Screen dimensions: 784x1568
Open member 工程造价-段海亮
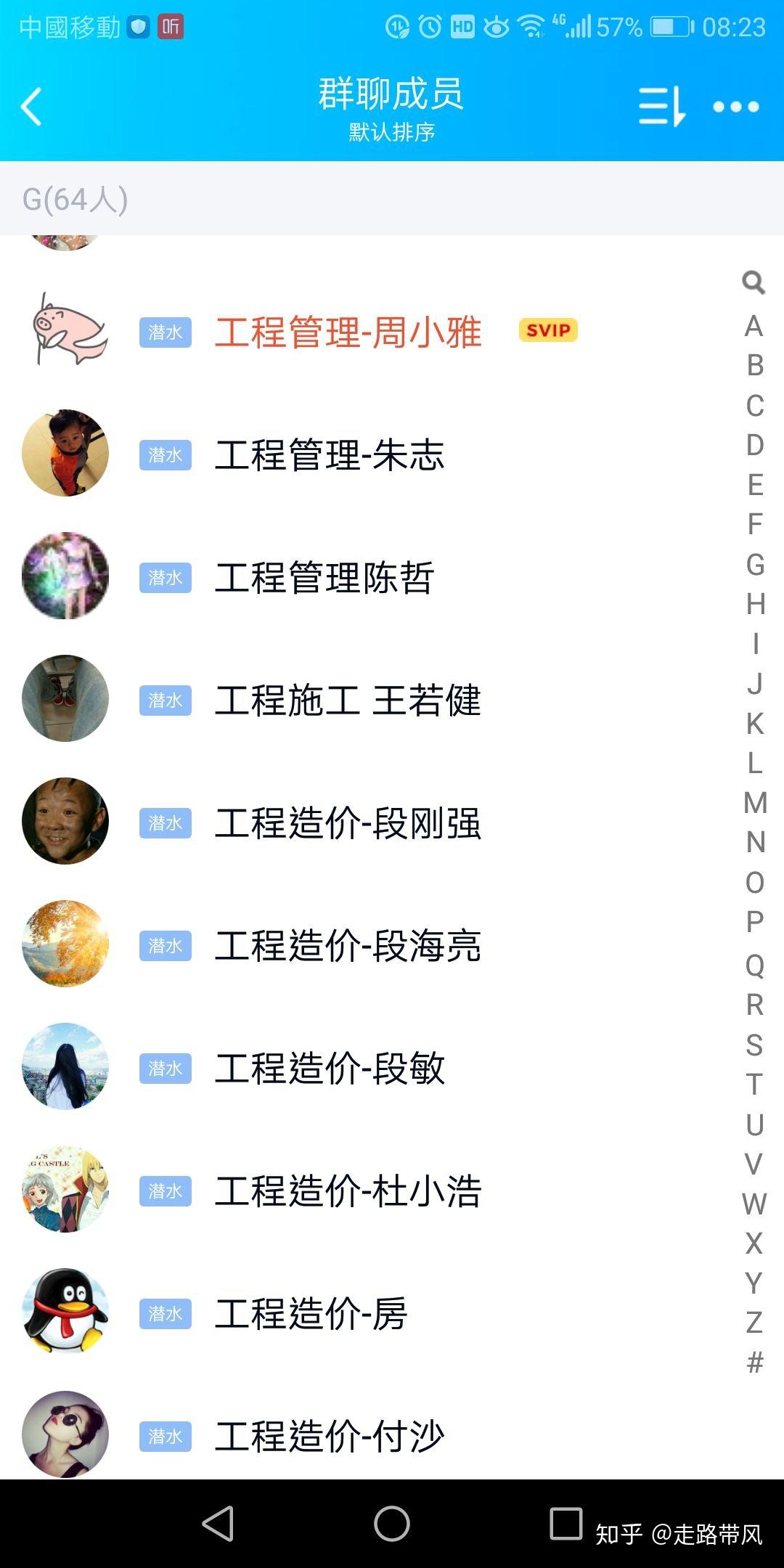click(348, 946)
